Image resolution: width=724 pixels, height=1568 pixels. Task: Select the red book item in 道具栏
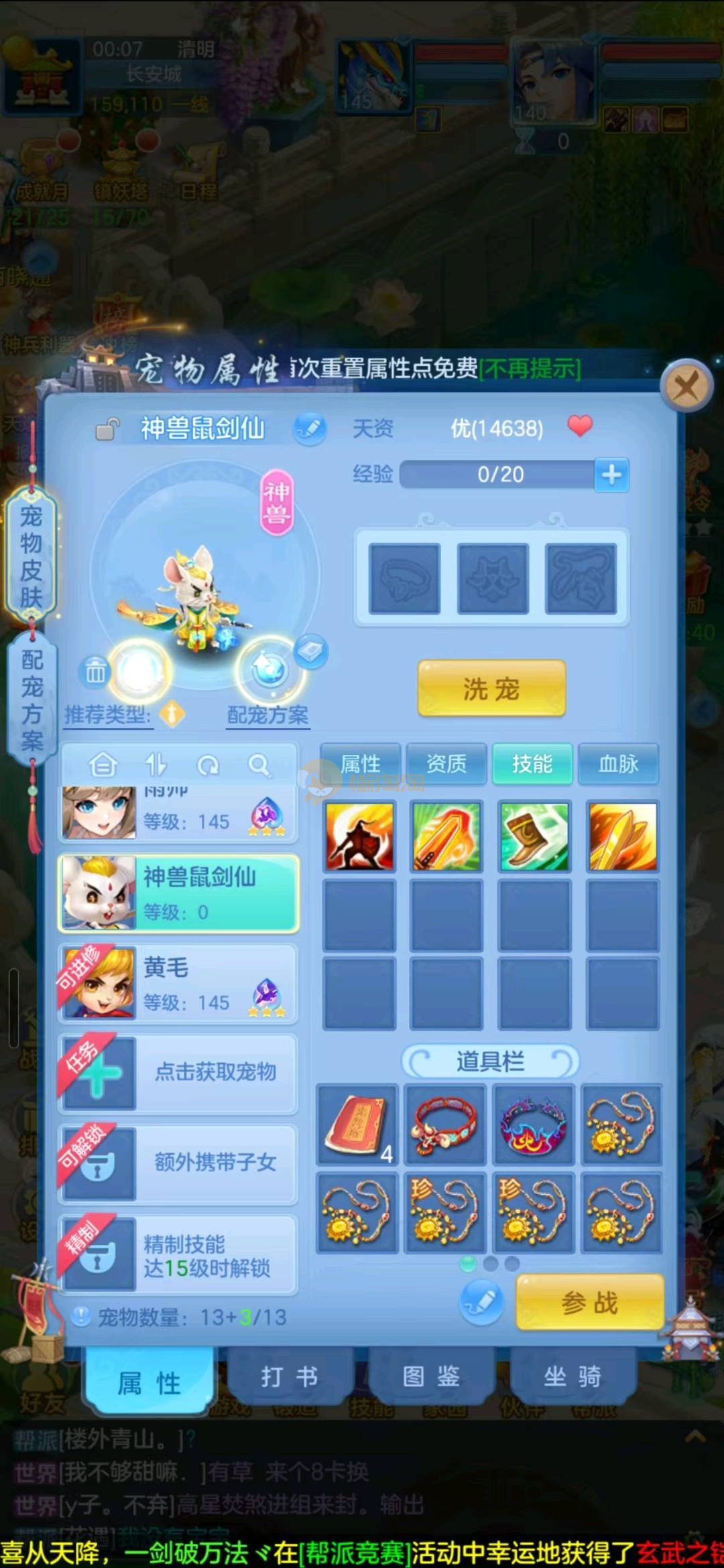pyautogui.click(x=357, y=1124)
